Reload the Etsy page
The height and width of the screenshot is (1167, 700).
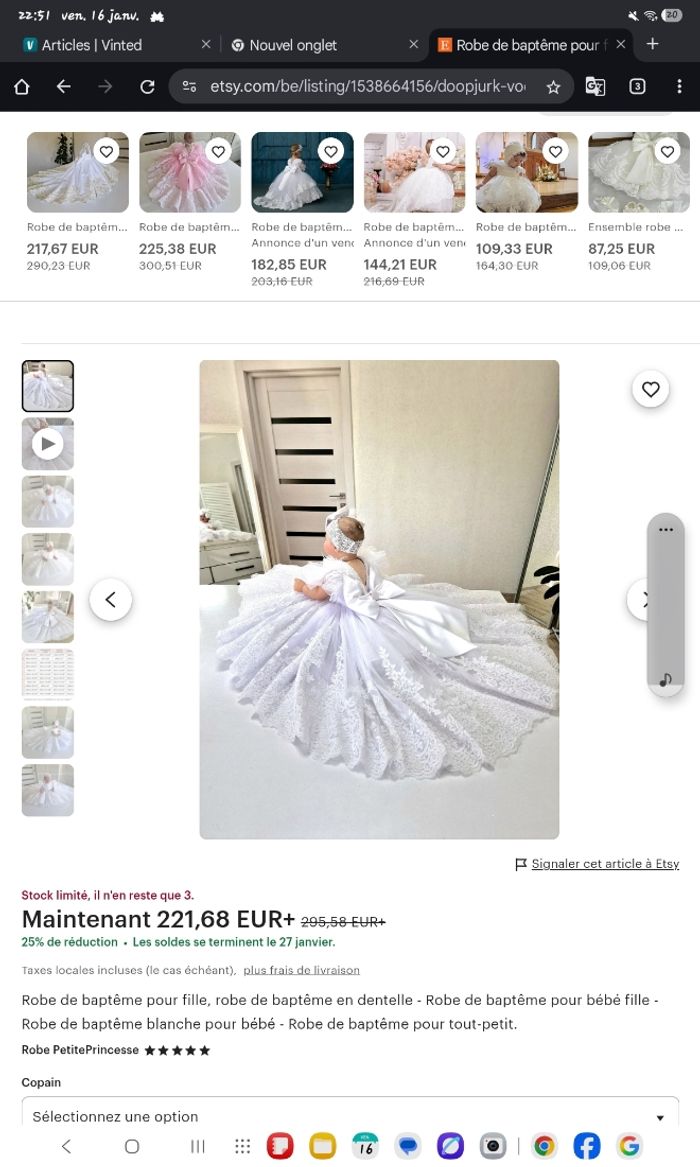pyautogui.click(x=147, y=87)
